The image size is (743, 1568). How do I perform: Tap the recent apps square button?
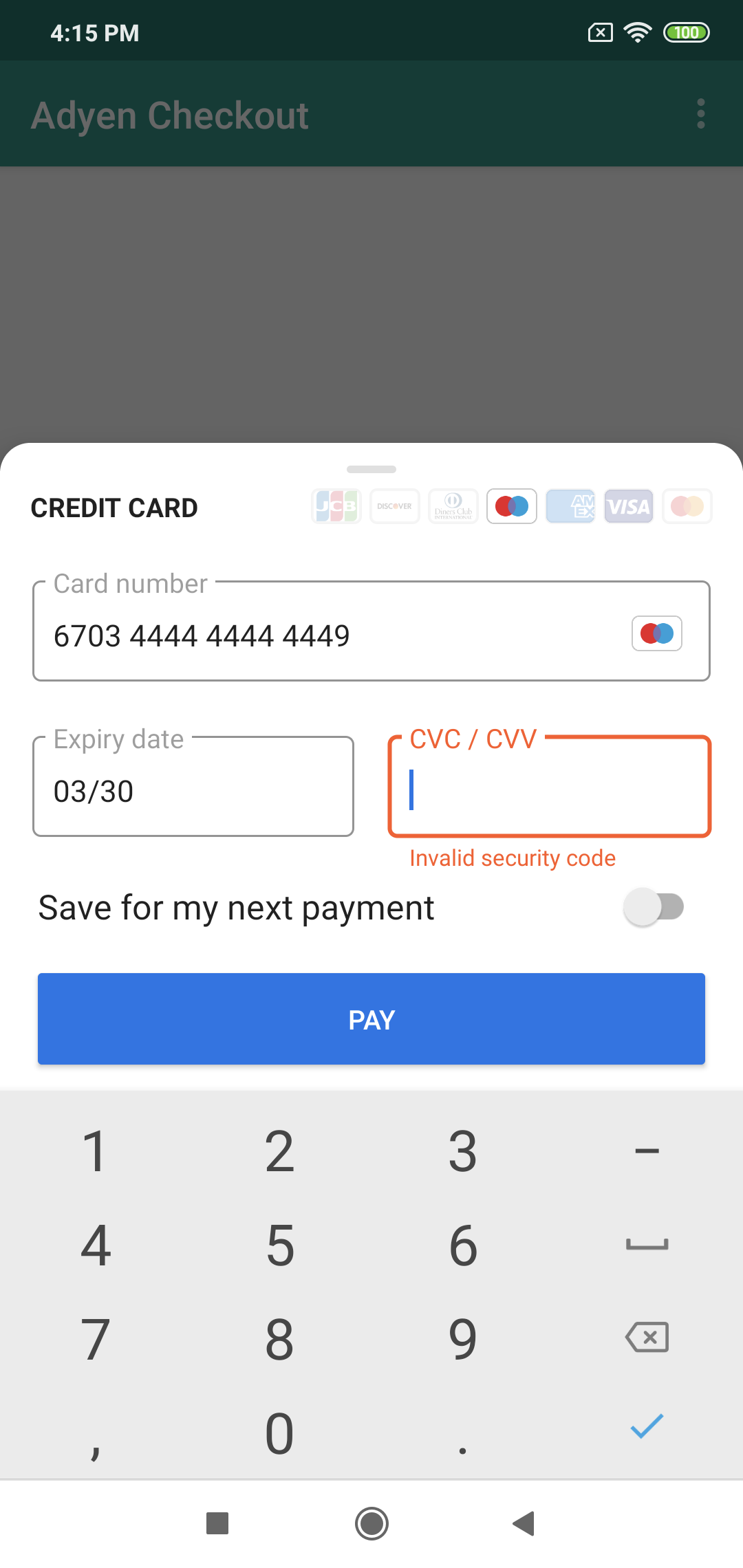[218, 1524]
